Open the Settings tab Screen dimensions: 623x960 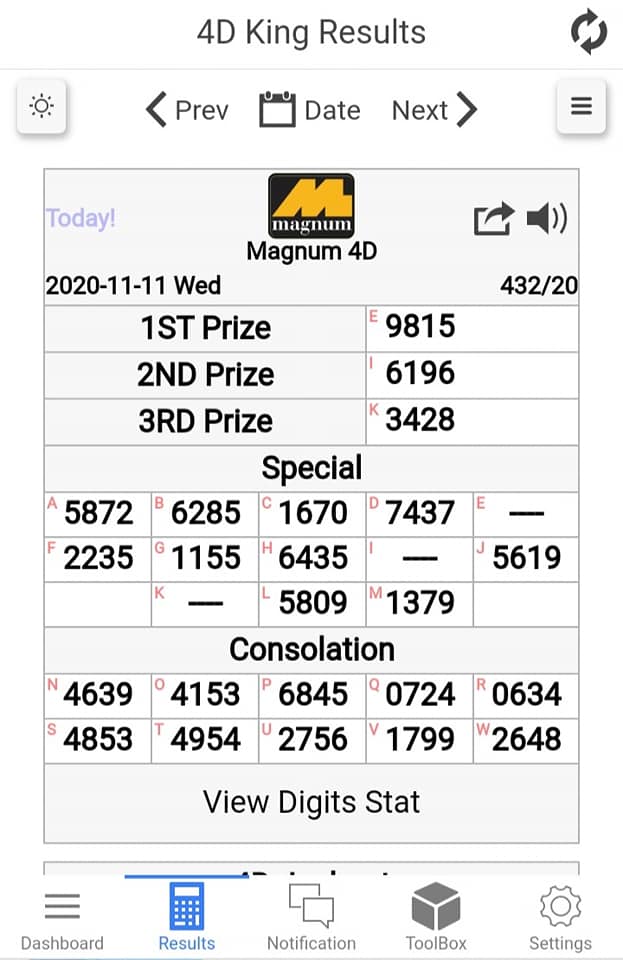[560, 917]
